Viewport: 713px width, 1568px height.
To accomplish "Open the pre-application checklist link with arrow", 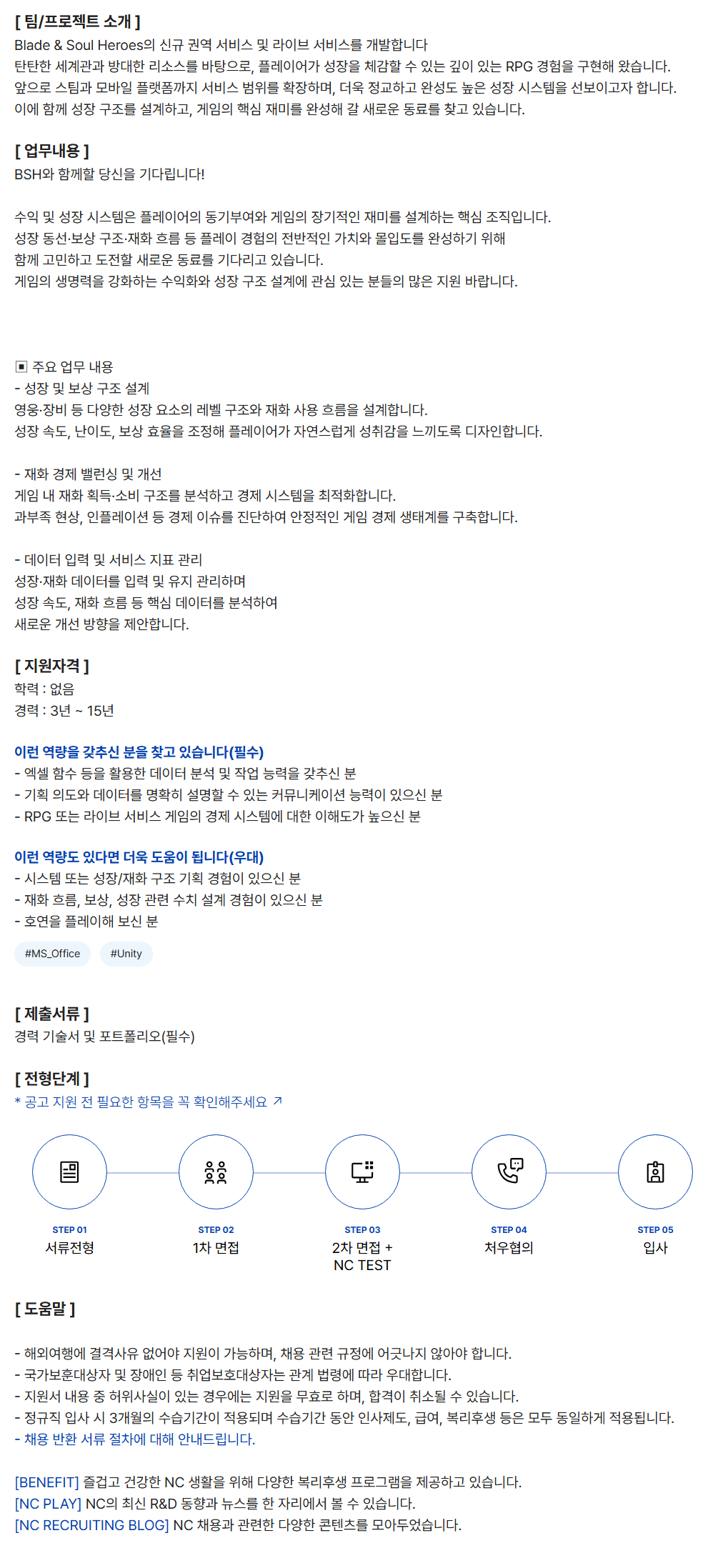I will coord(148,1102).
